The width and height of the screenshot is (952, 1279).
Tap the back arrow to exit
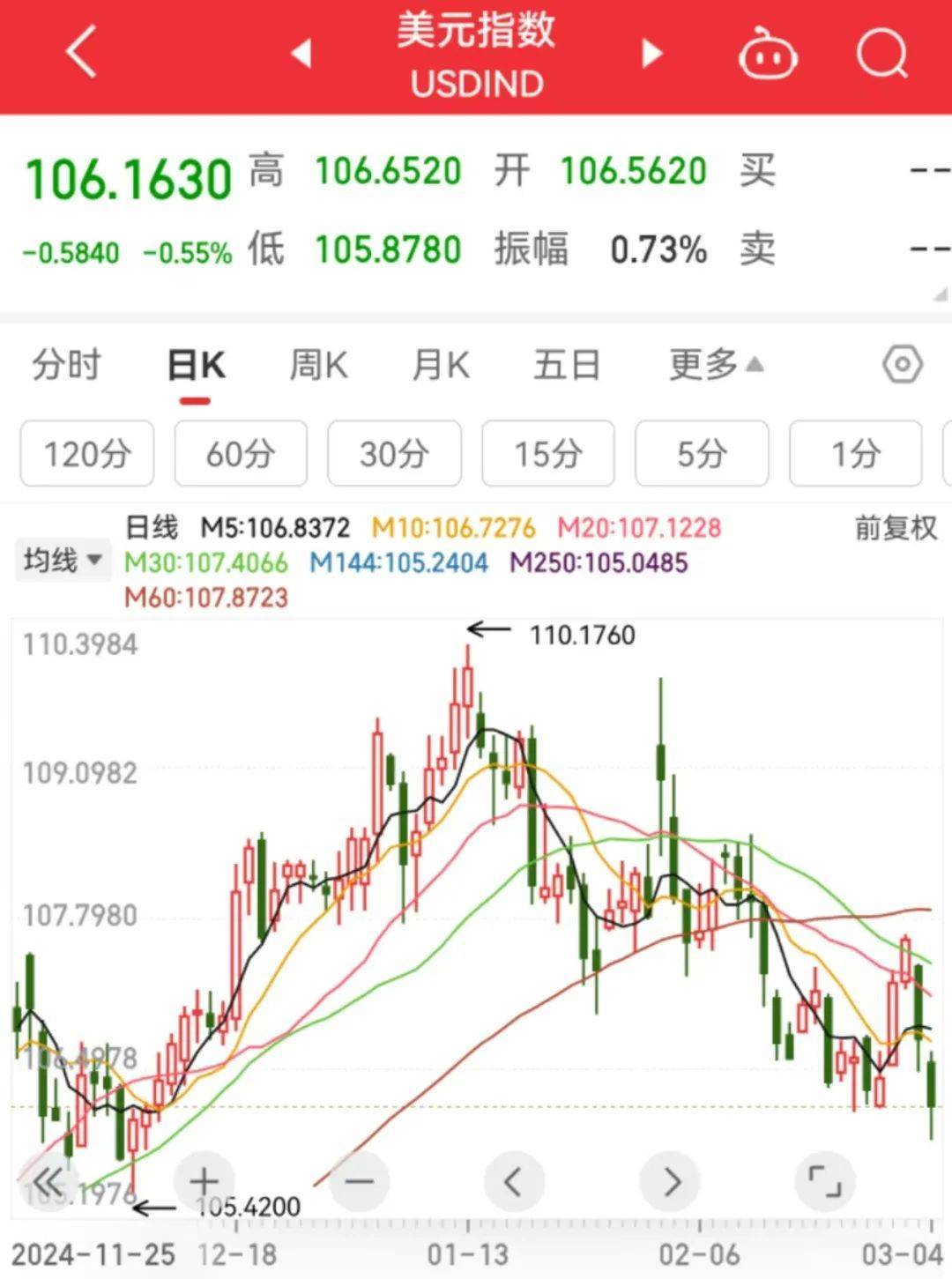coord(79,50)
